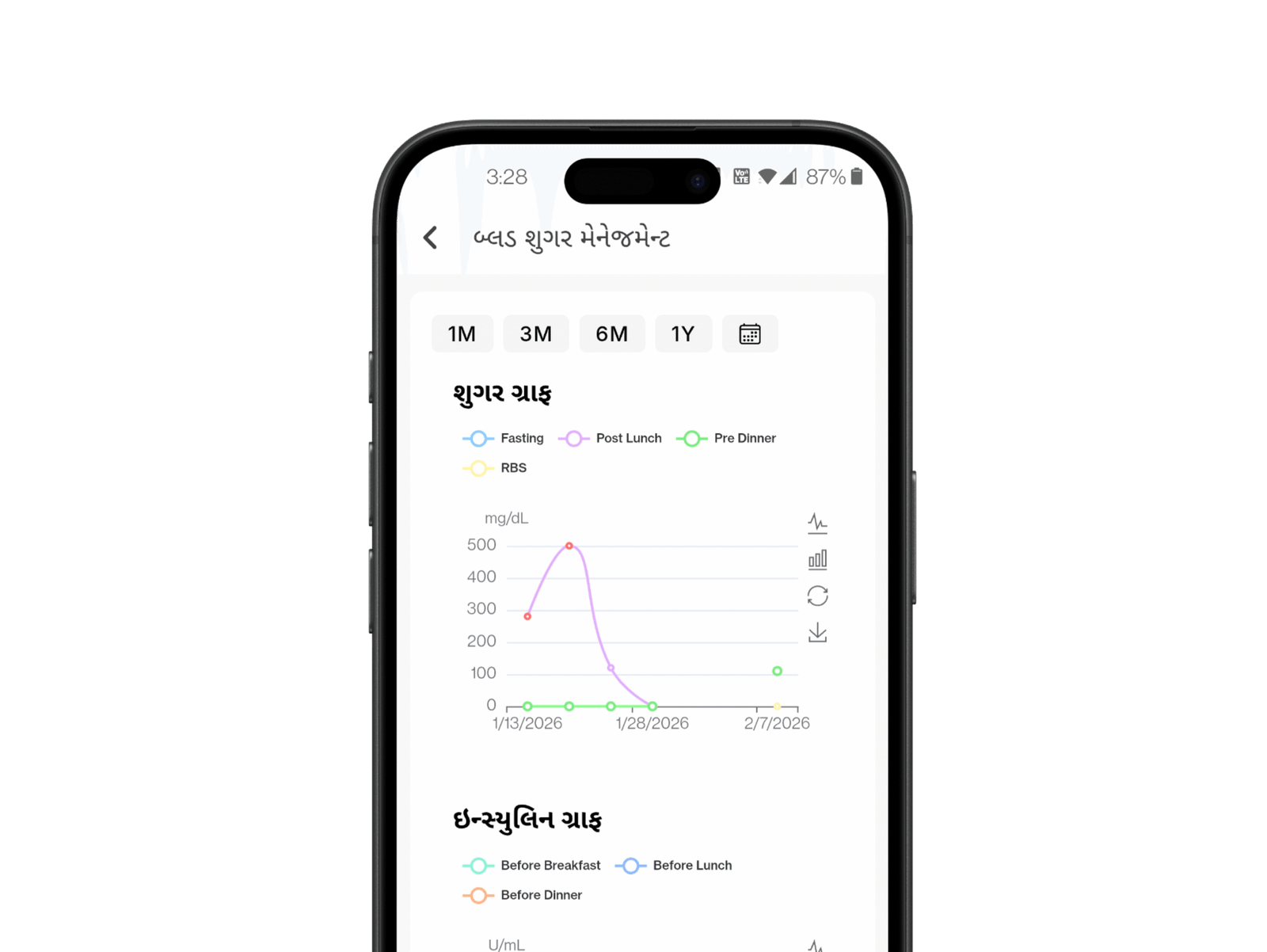This screenshot has width=1267, height=952.
Task: Hide the Pre Dinner series
Action: [x=726, y=438]
